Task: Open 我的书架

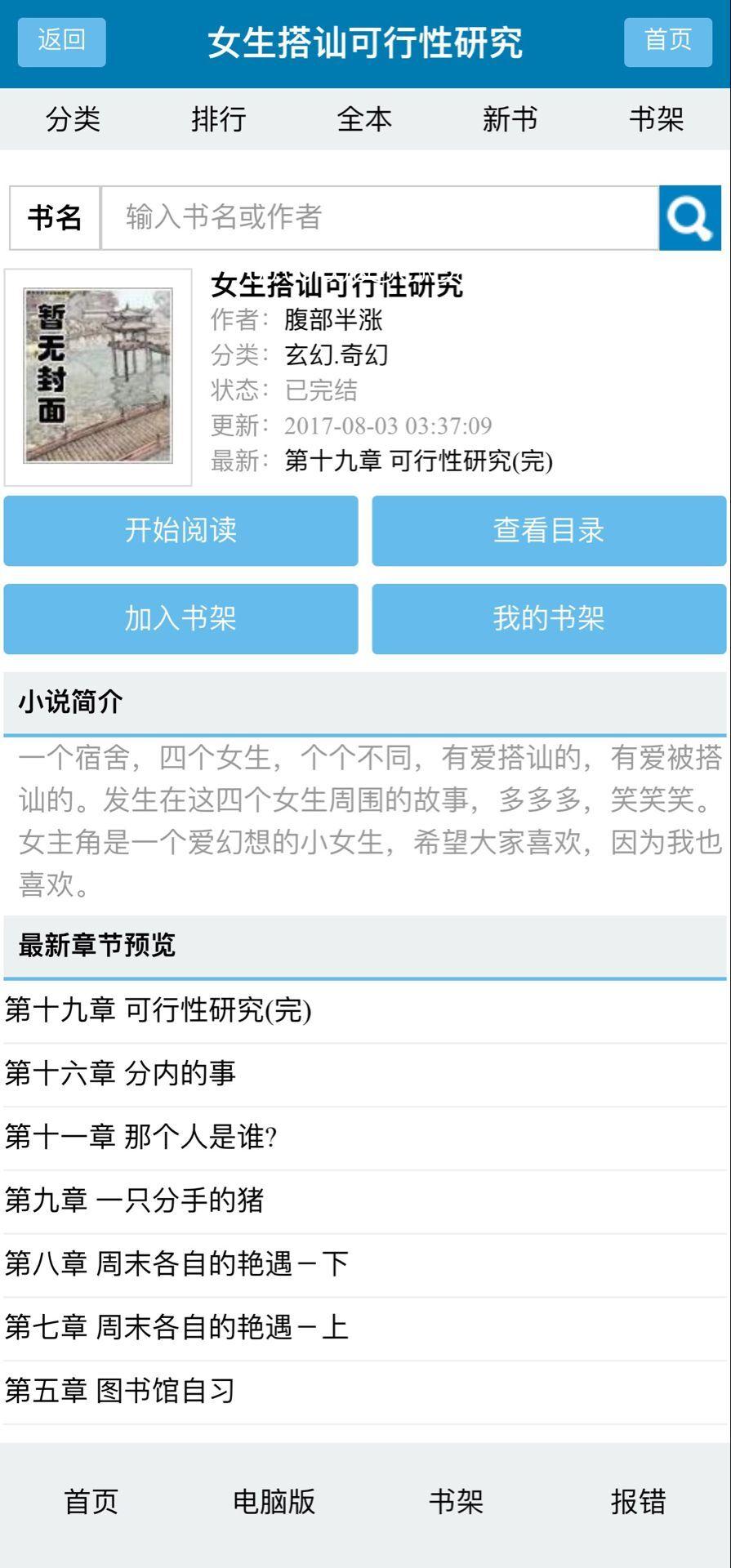Action: coord(549,619)
